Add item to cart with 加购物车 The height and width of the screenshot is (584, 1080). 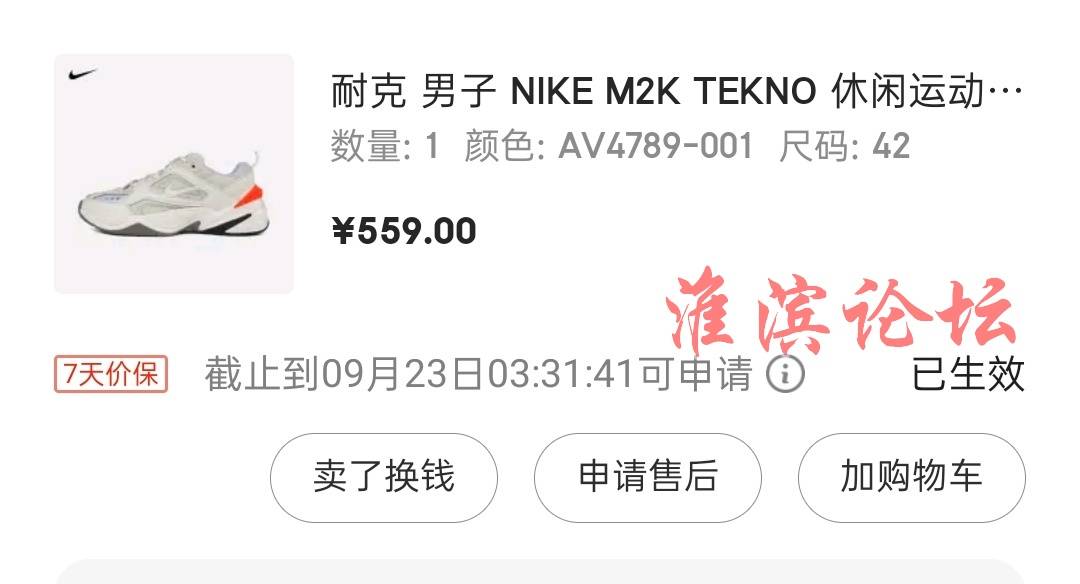click(x=911, y=477)
